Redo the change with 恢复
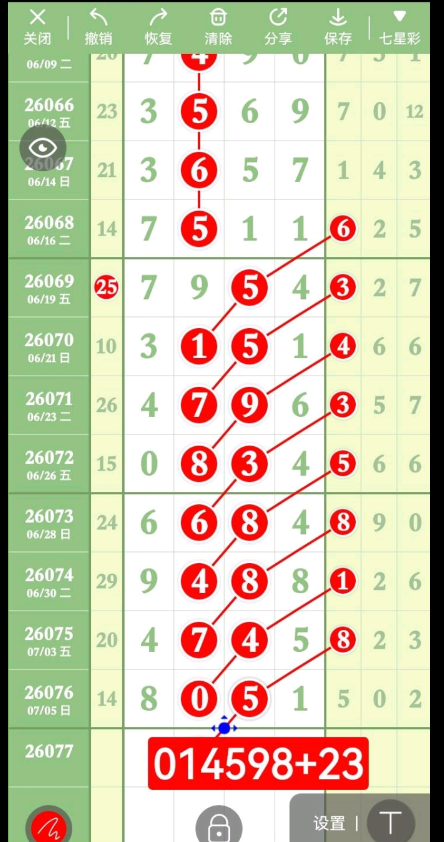The image size is (444, 842). click(x=158, y=27)
